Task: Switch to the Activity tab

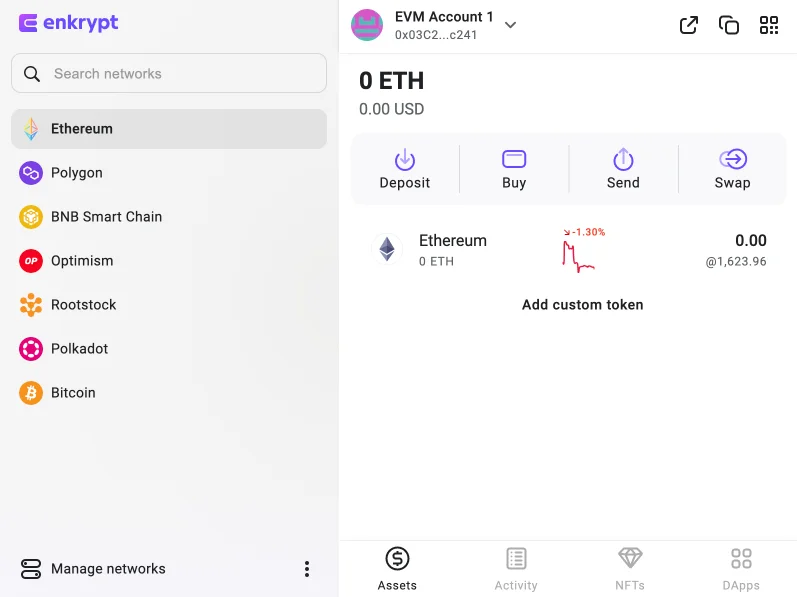Action: pyautogui.click(x=516, y=569)
